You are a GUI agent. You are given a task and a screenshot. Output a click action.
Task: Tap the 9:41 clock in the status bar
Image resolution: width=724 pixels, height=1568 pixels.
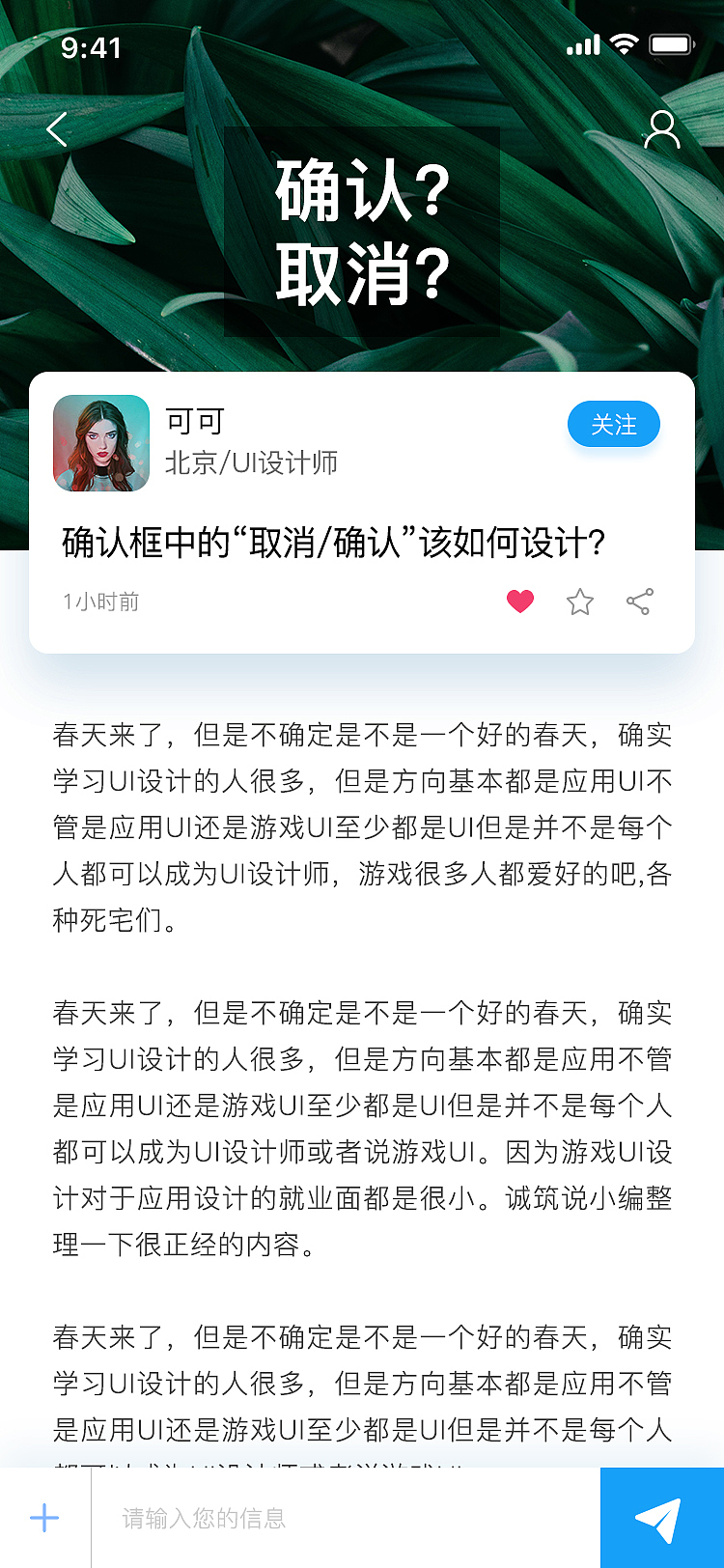[x=92, y=46]
